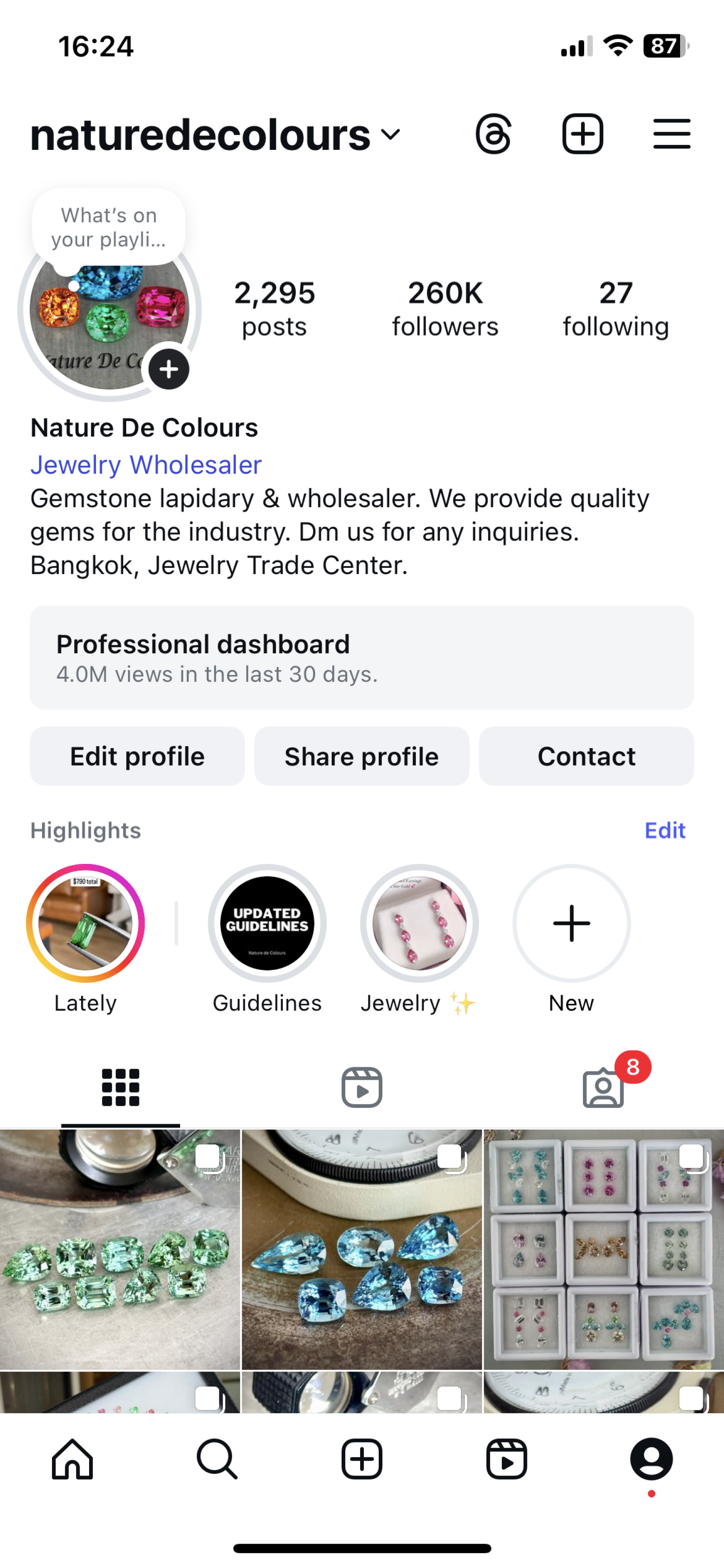The height and width of the screenshot is (1568, 724).
Task: Open the green gemstones post
Action: [x=120, y=1249]
